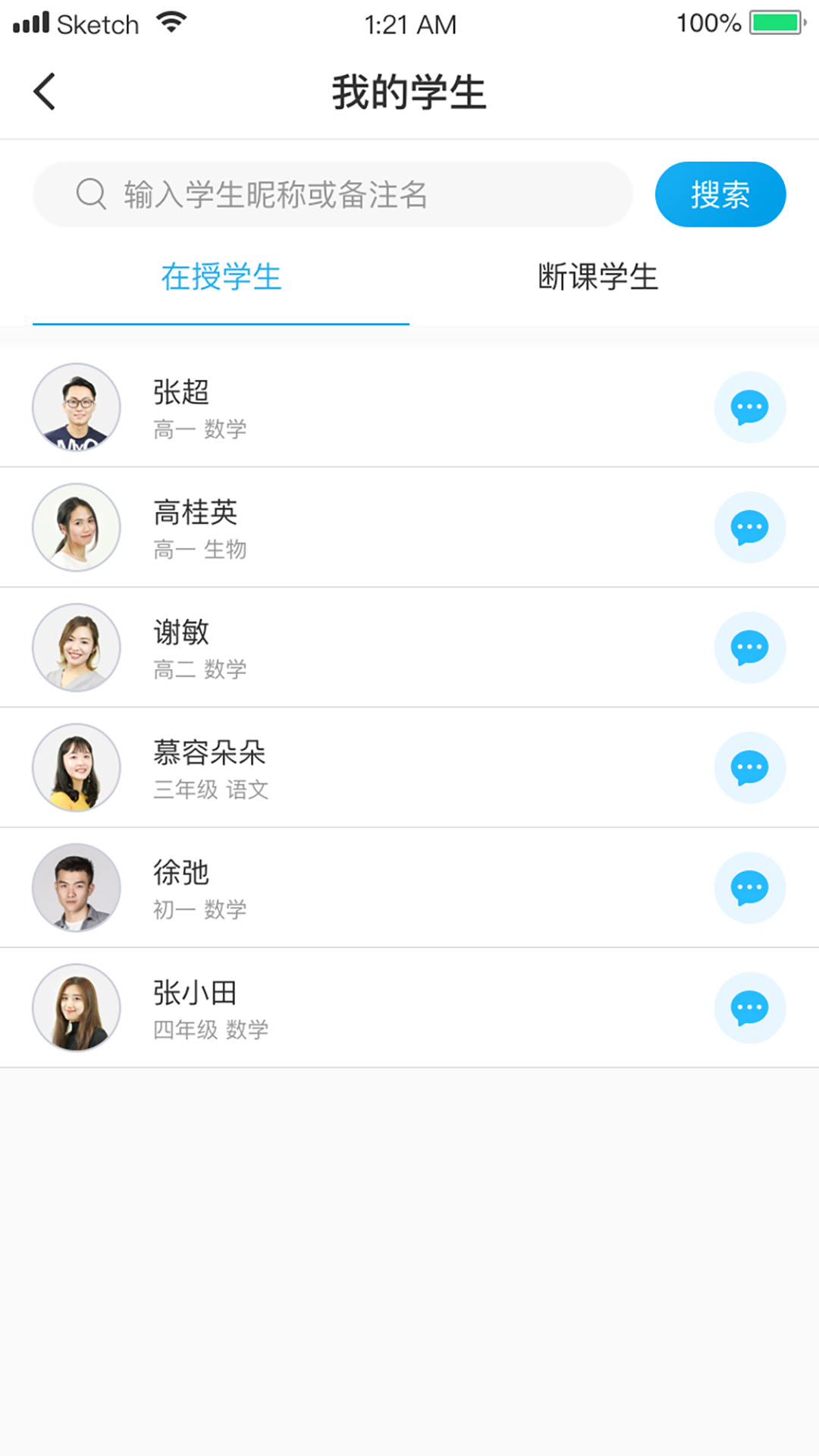
Task: Open student 慕容朵朵's profile row
Action: [x=379, y=767]
